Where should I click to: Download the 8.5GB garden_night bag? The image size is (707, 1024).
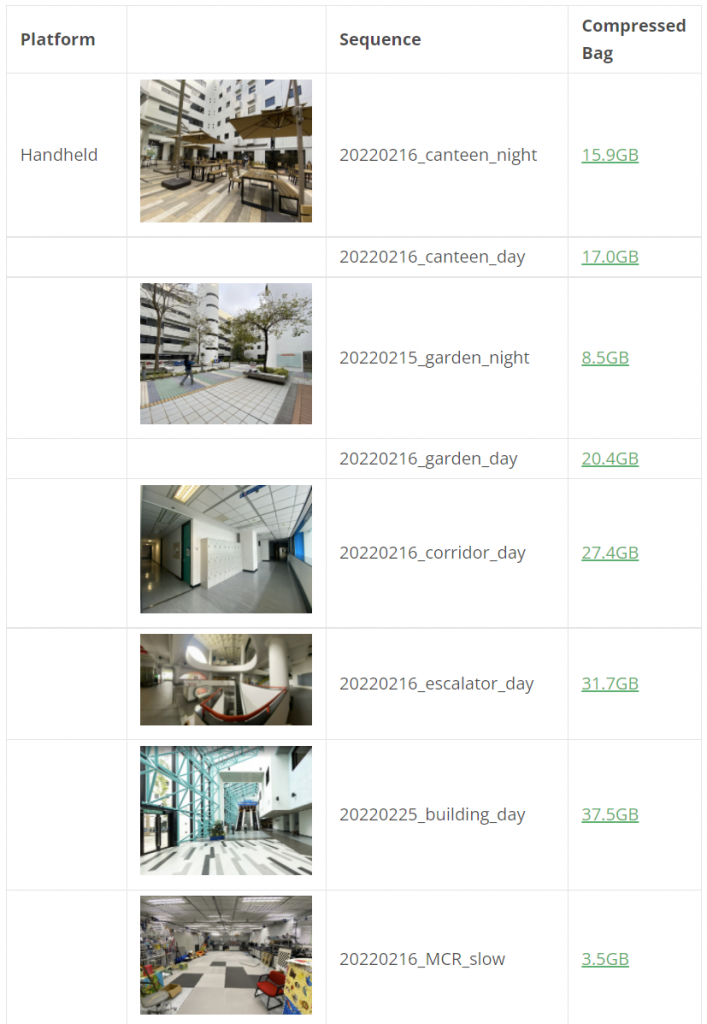(605, 358)
